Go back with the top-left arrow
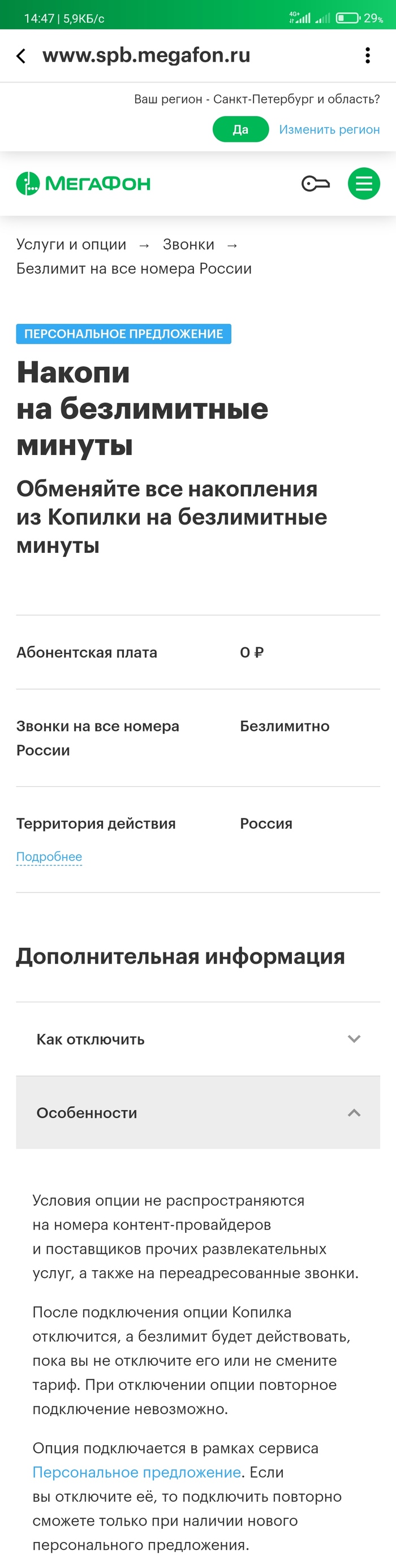This screenshot has width=396, height=1568. tap(21, 56)
